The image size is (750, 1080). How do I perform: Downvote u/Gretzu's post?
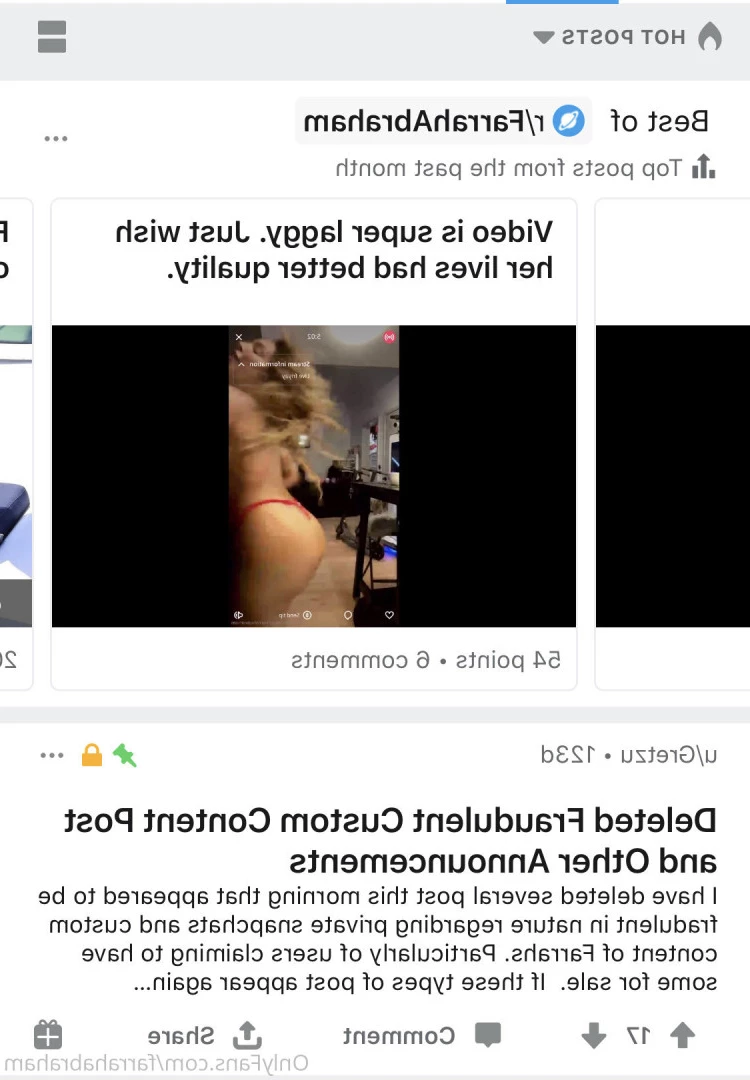[x=594, y=1035]
